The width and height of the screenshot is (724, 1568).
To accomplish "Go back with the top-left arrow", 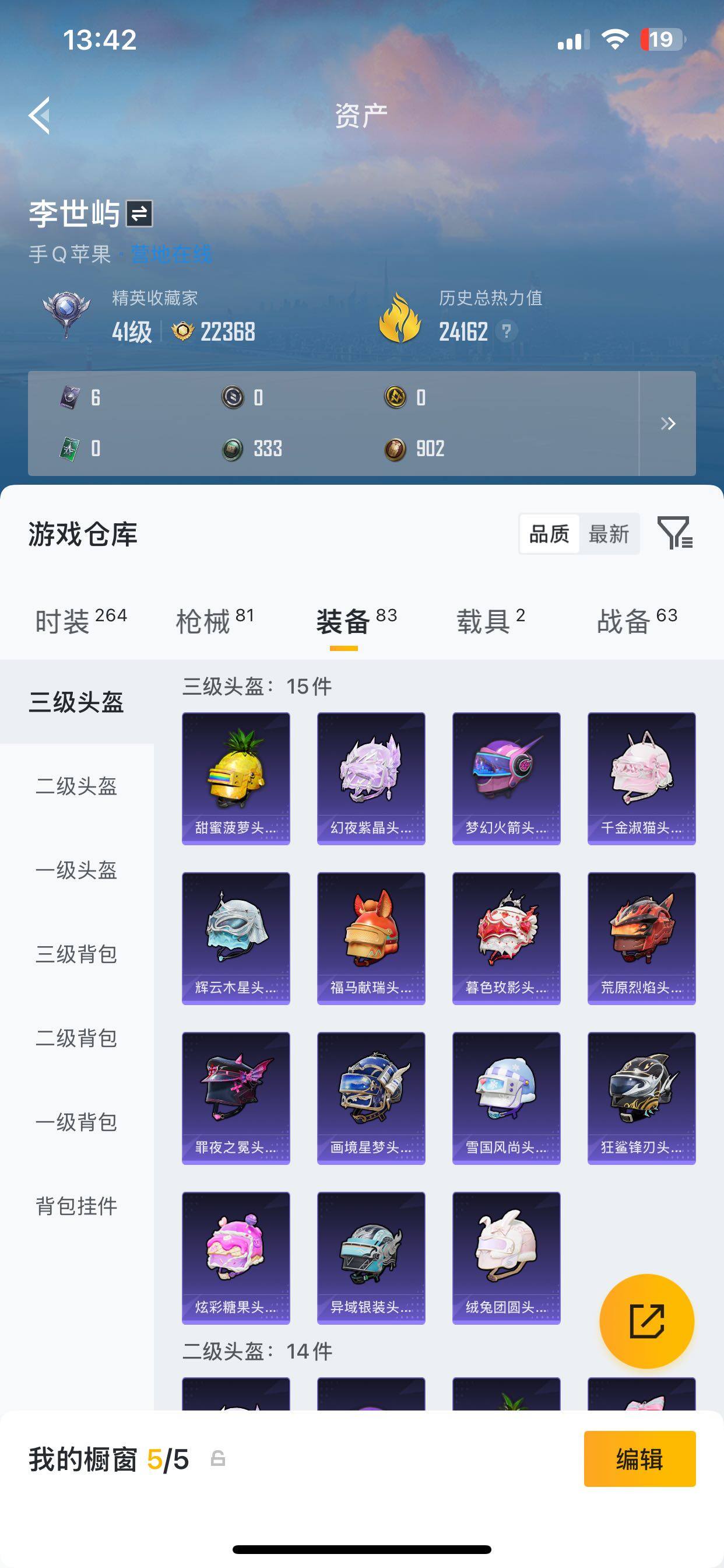I will click(x=40, y=117).
